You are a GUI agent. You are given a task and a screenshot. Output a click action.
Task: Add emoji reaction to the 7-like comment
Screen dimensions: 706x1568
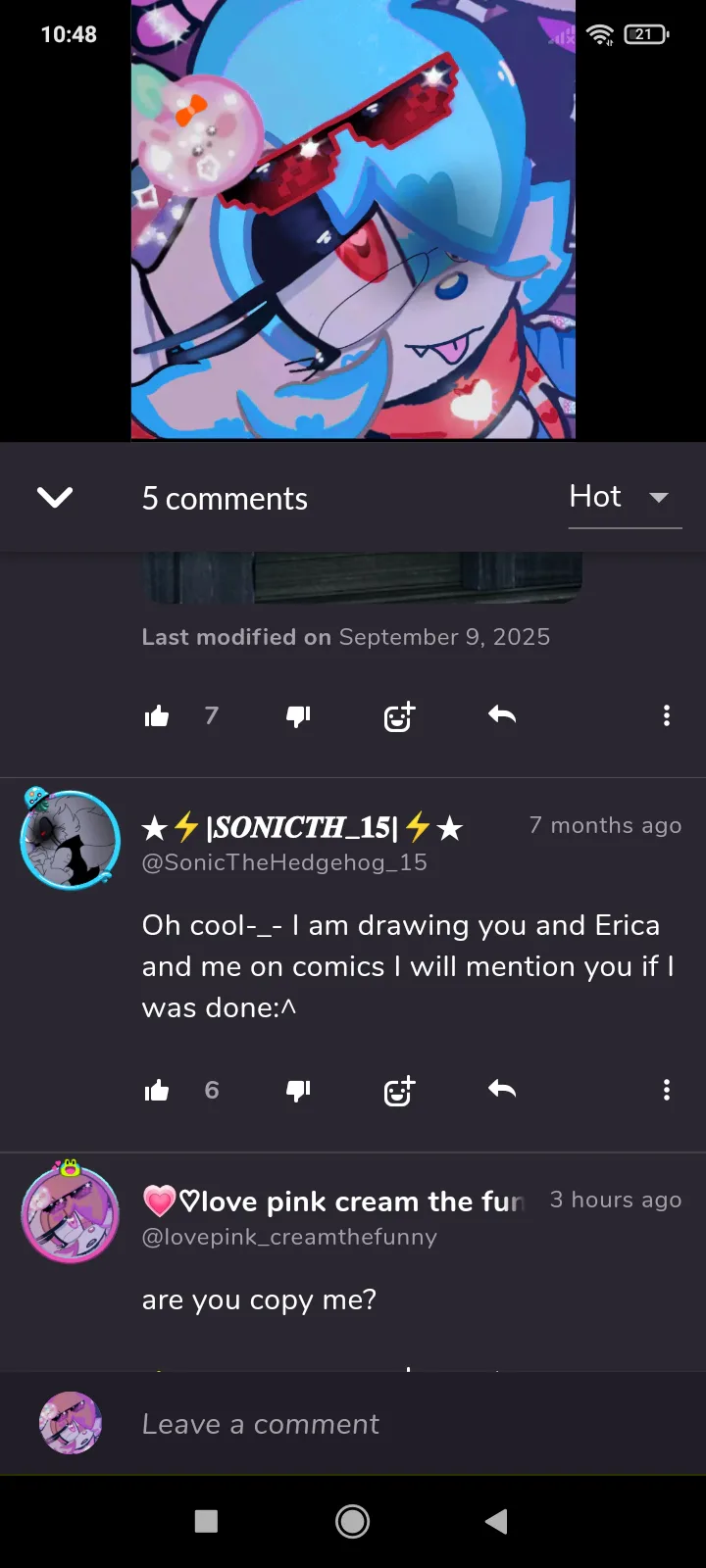click(x=399, y=716)
